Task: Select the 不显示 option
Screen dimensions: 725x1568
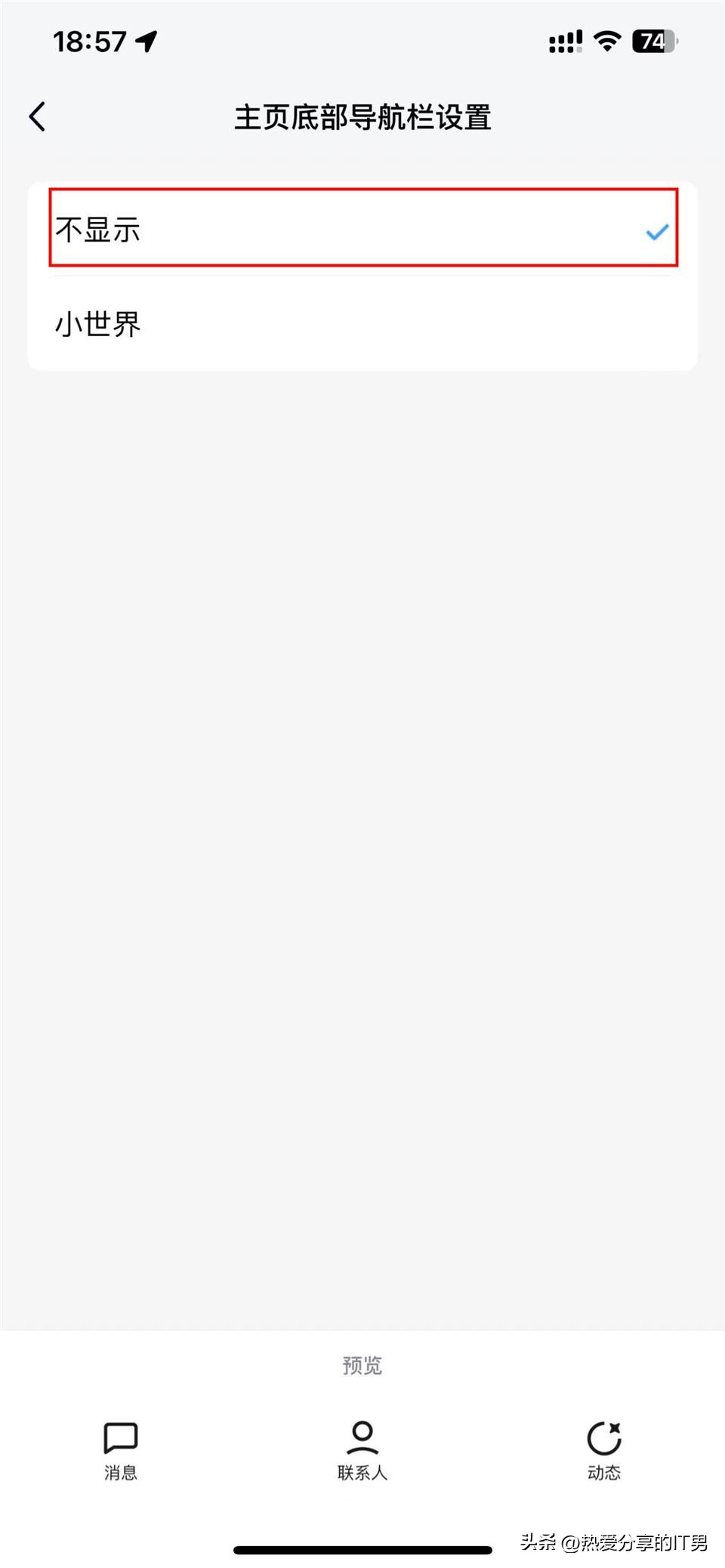Action: (362, 229)
